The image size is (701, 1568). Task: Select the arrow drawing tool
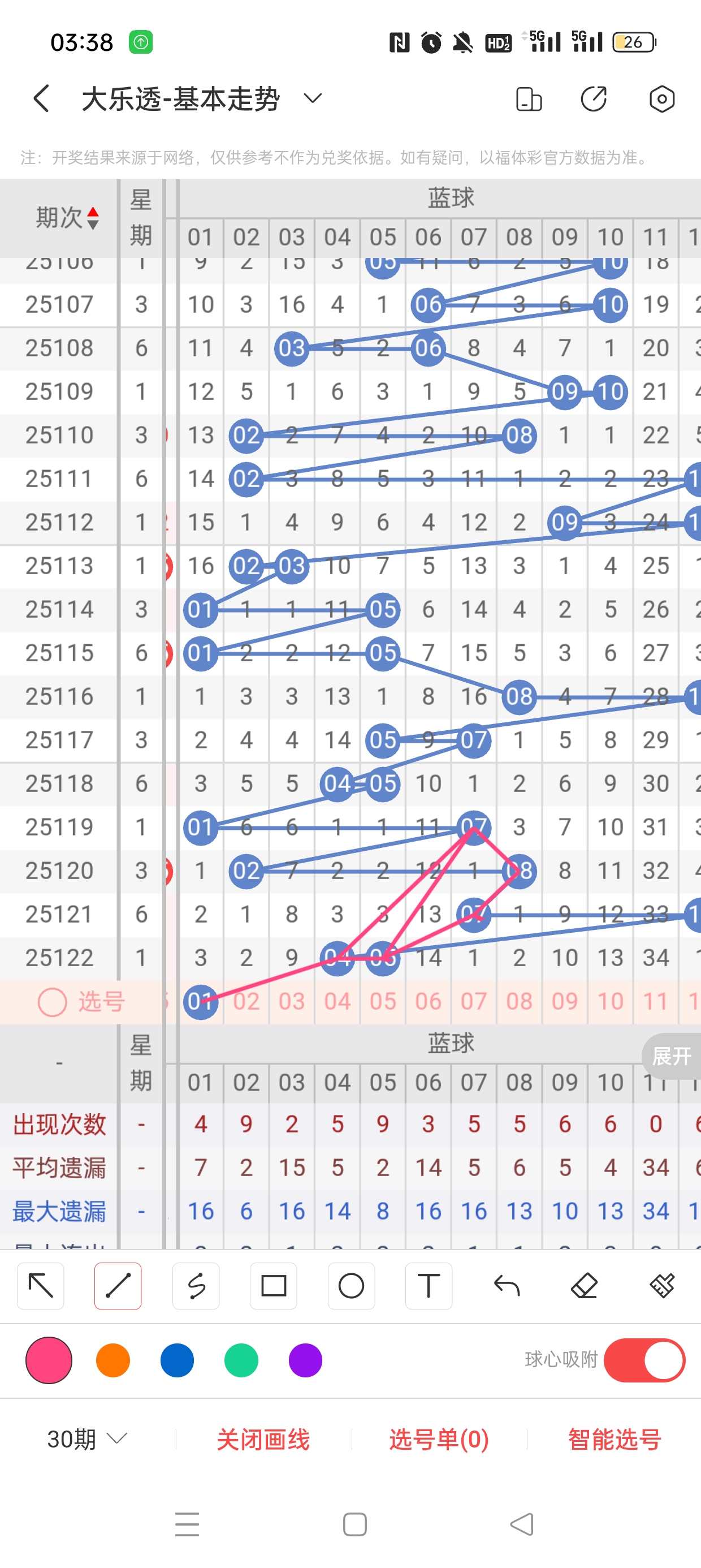tap(41, 1286)
